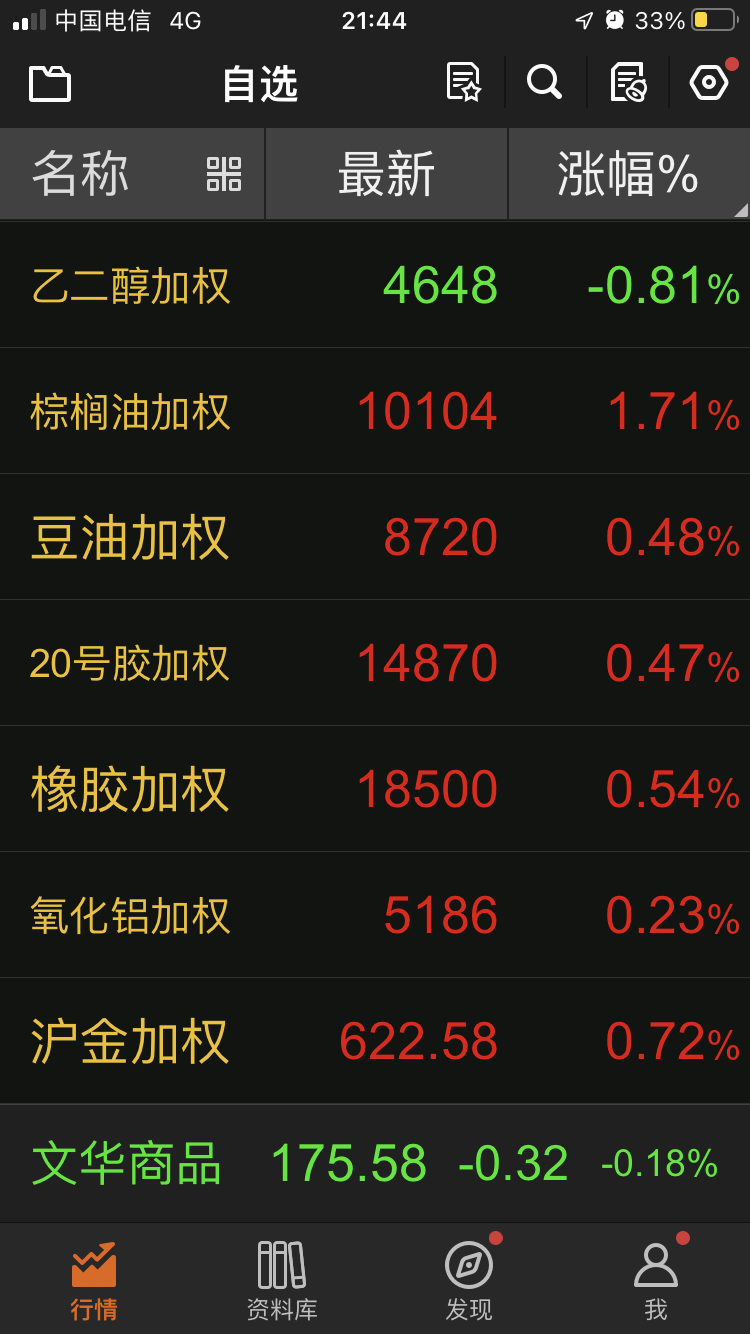Viewport: 750px width, 1334px height.
Task: Select the 20号胶加权 row
Action: [375, 664]
